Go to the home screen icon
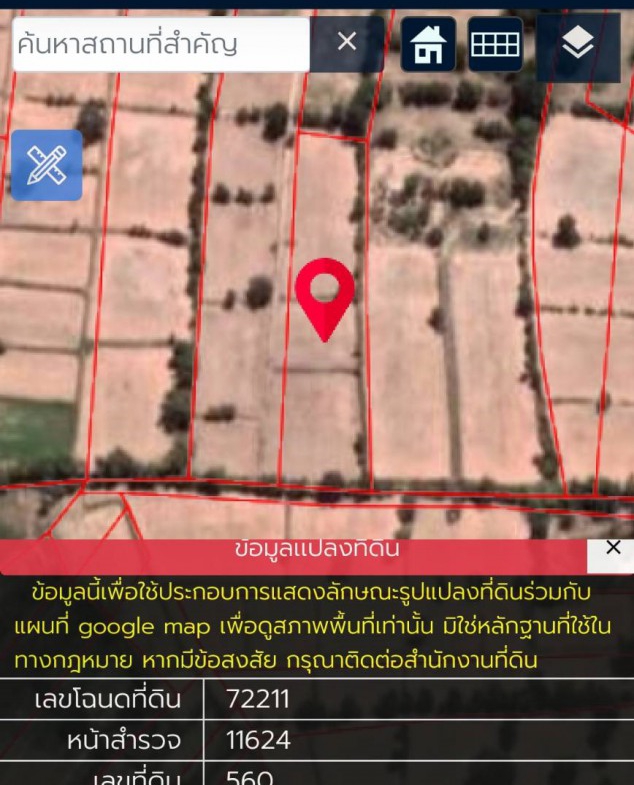 click(x=429, y=44)
